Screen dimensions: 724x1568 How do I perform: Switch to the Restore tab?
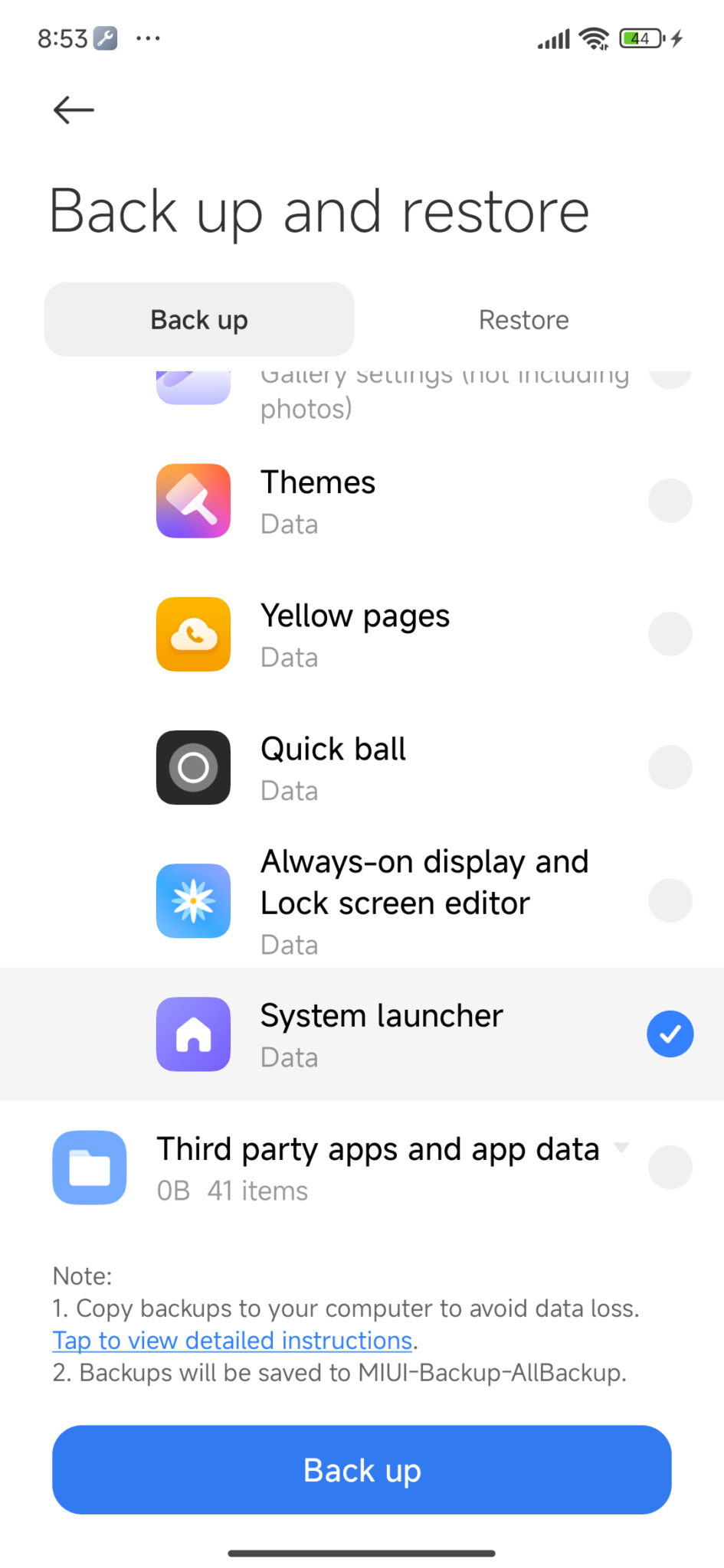pyautogui.click(x=523, y=319)
